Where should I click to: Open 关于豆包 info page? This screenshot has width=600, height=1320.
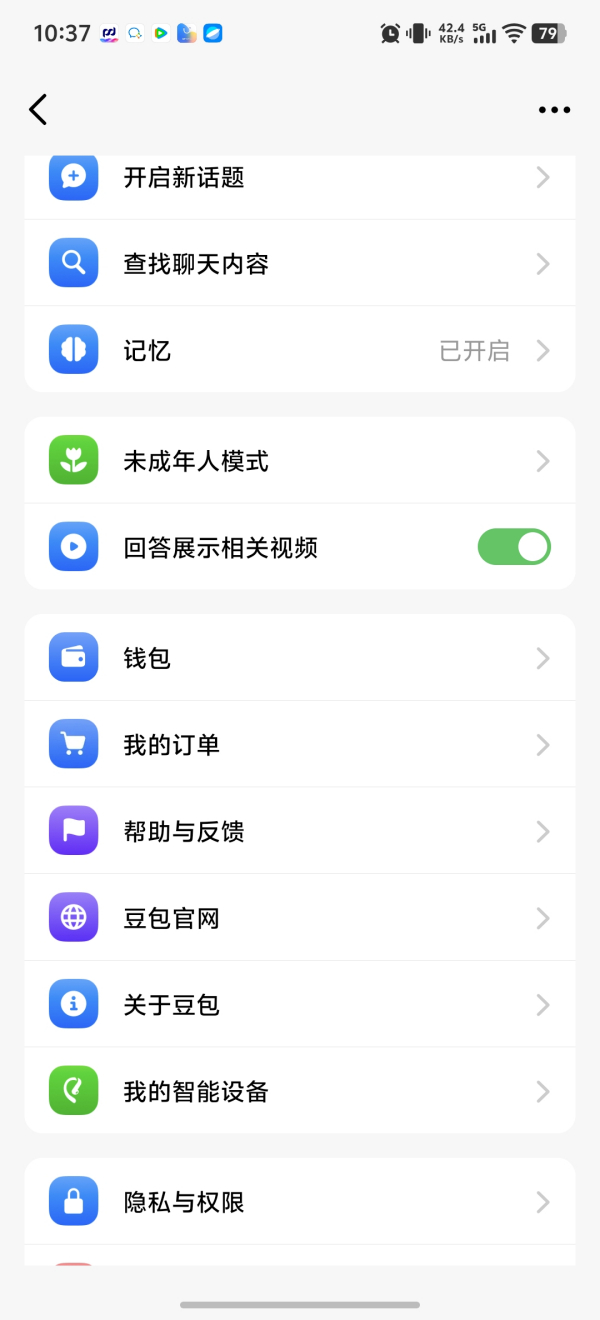click(x=300, y=1005)
